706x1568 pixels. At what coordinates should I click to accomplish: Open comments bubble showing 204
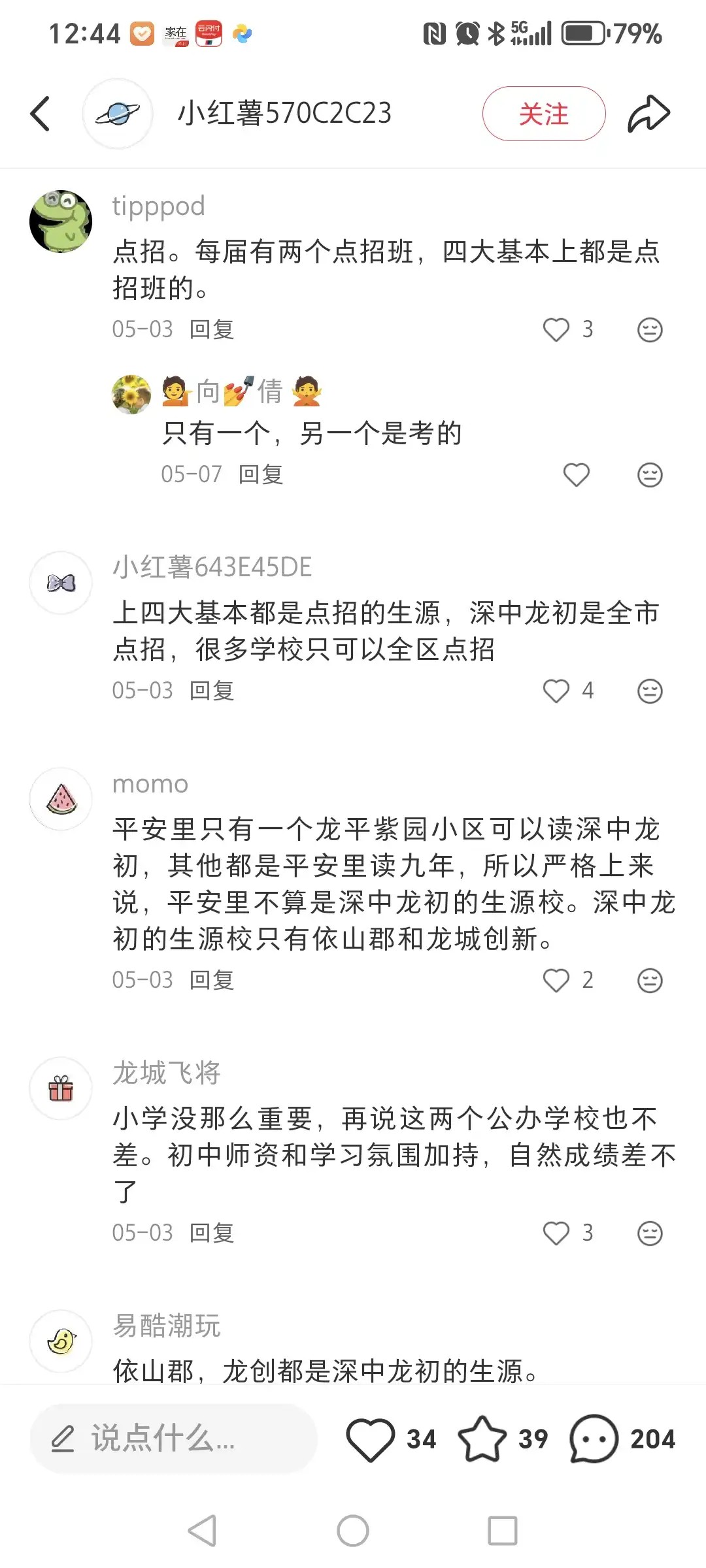pos(594,1439)
